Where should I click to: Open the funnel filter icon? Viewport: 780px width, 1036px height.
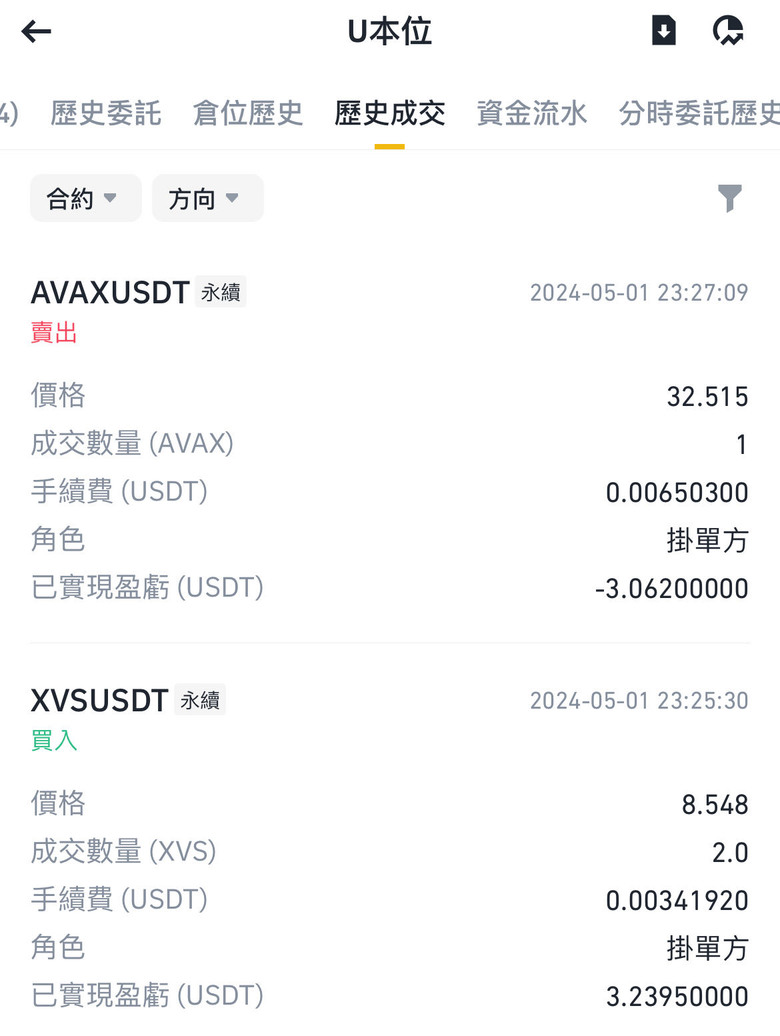coord(730,198)
